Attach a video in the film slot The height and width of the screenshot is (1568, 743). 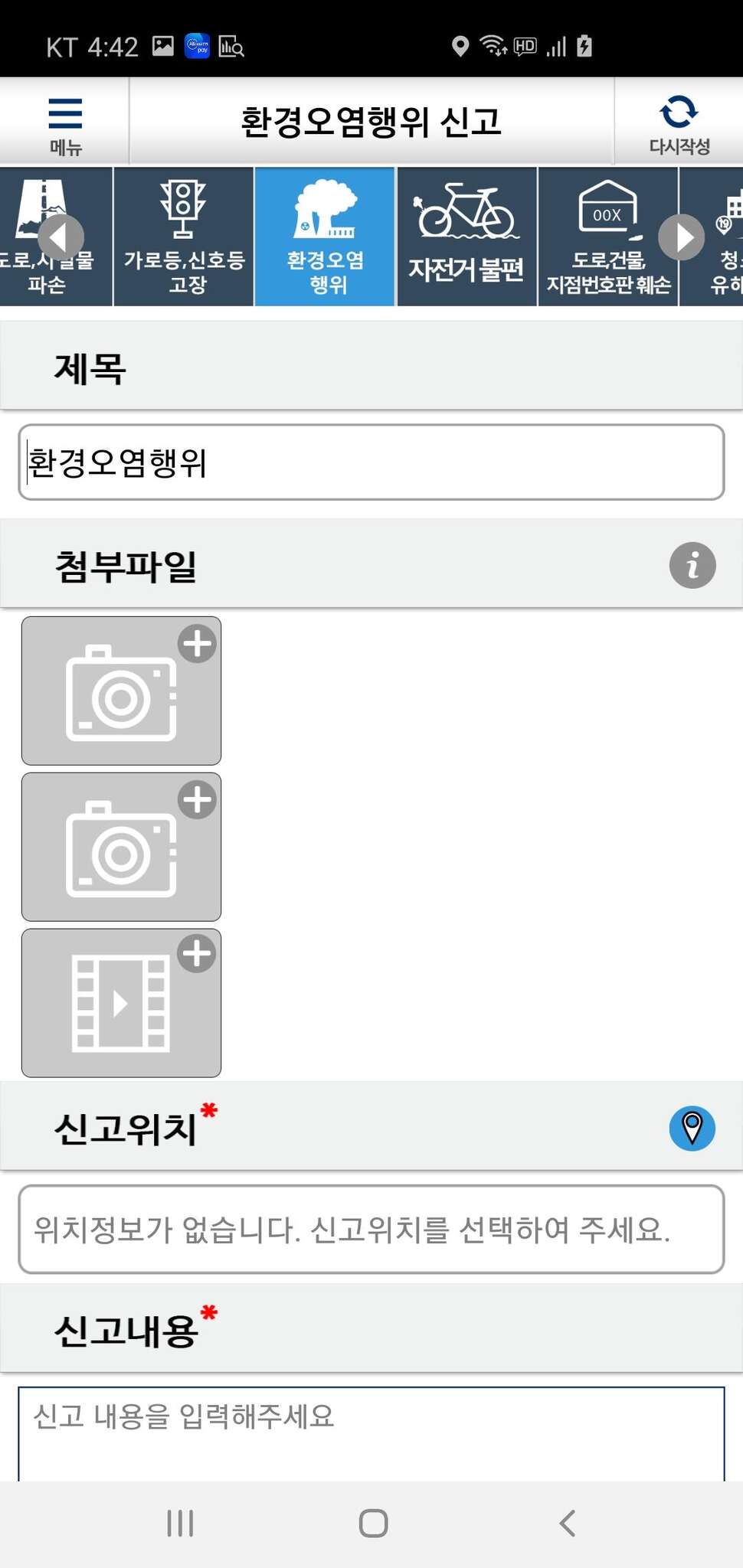pyautogui.click(x=121, y=1003)
